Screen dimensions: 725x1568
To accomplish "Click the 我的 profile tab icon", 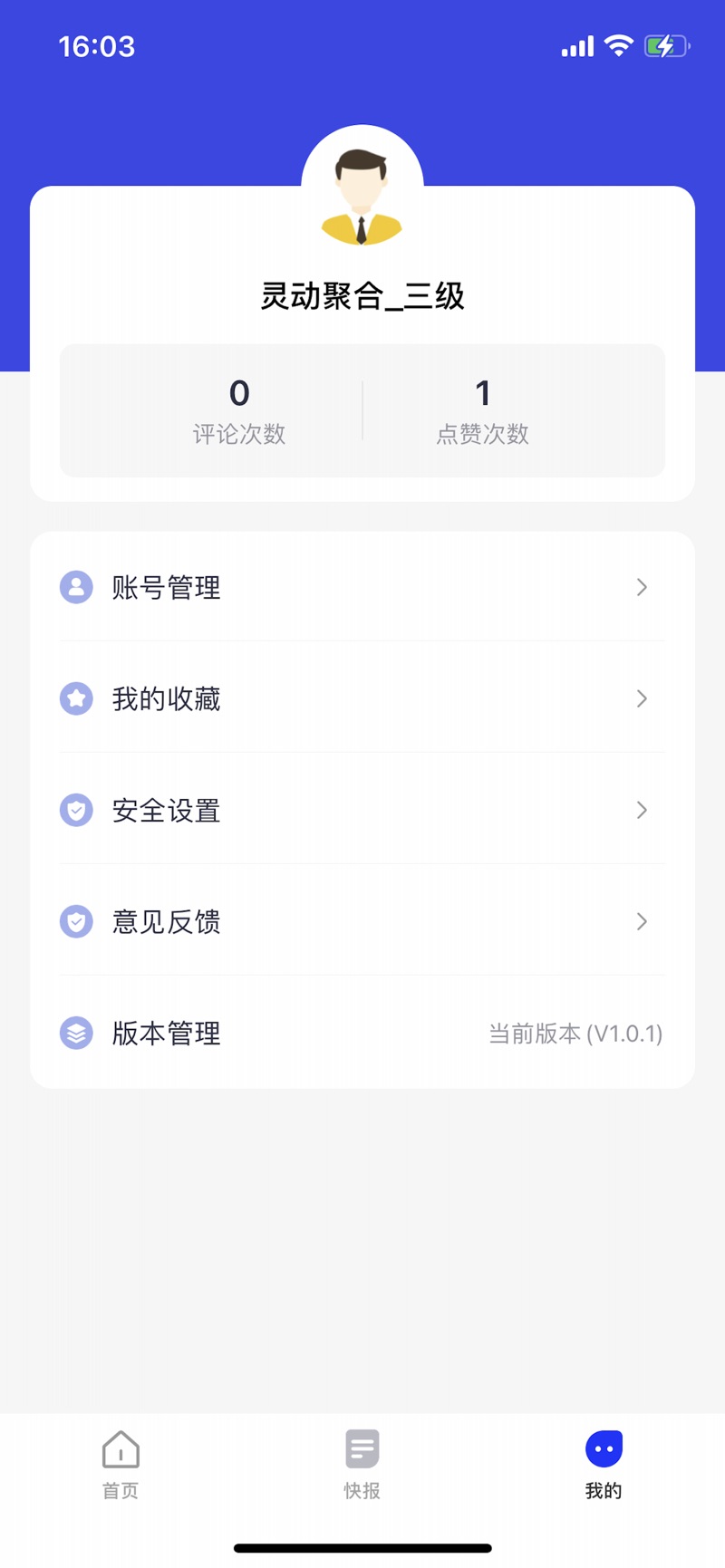I will 604,1450.
